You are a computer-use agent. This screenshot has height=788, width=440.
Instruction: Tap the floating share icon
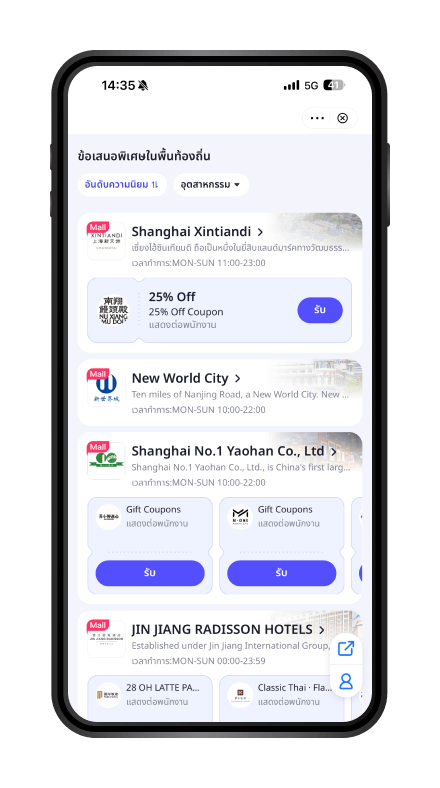[346, 648]
